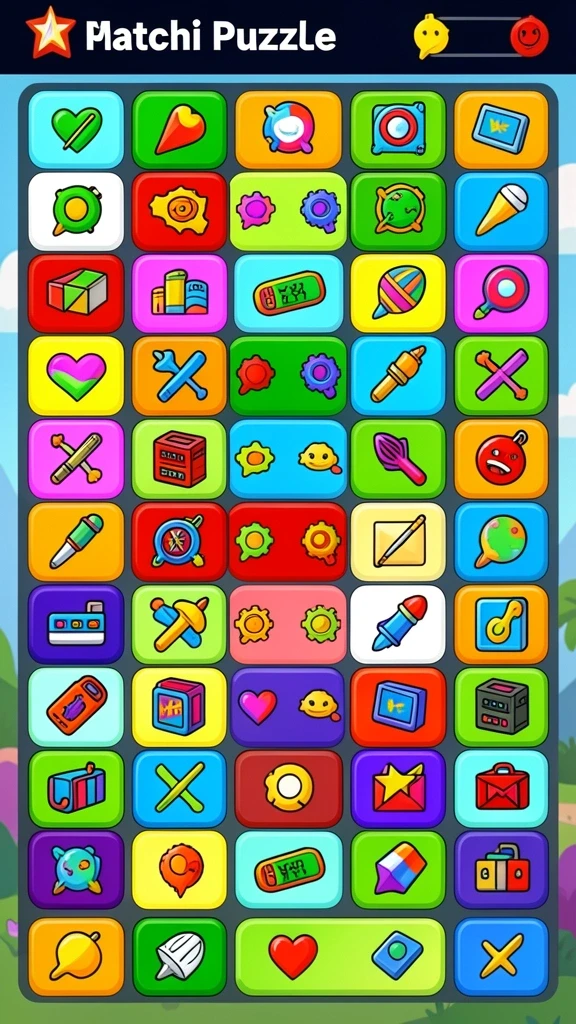Choose the blue rocket crayon on white tile

coord(398,624)
